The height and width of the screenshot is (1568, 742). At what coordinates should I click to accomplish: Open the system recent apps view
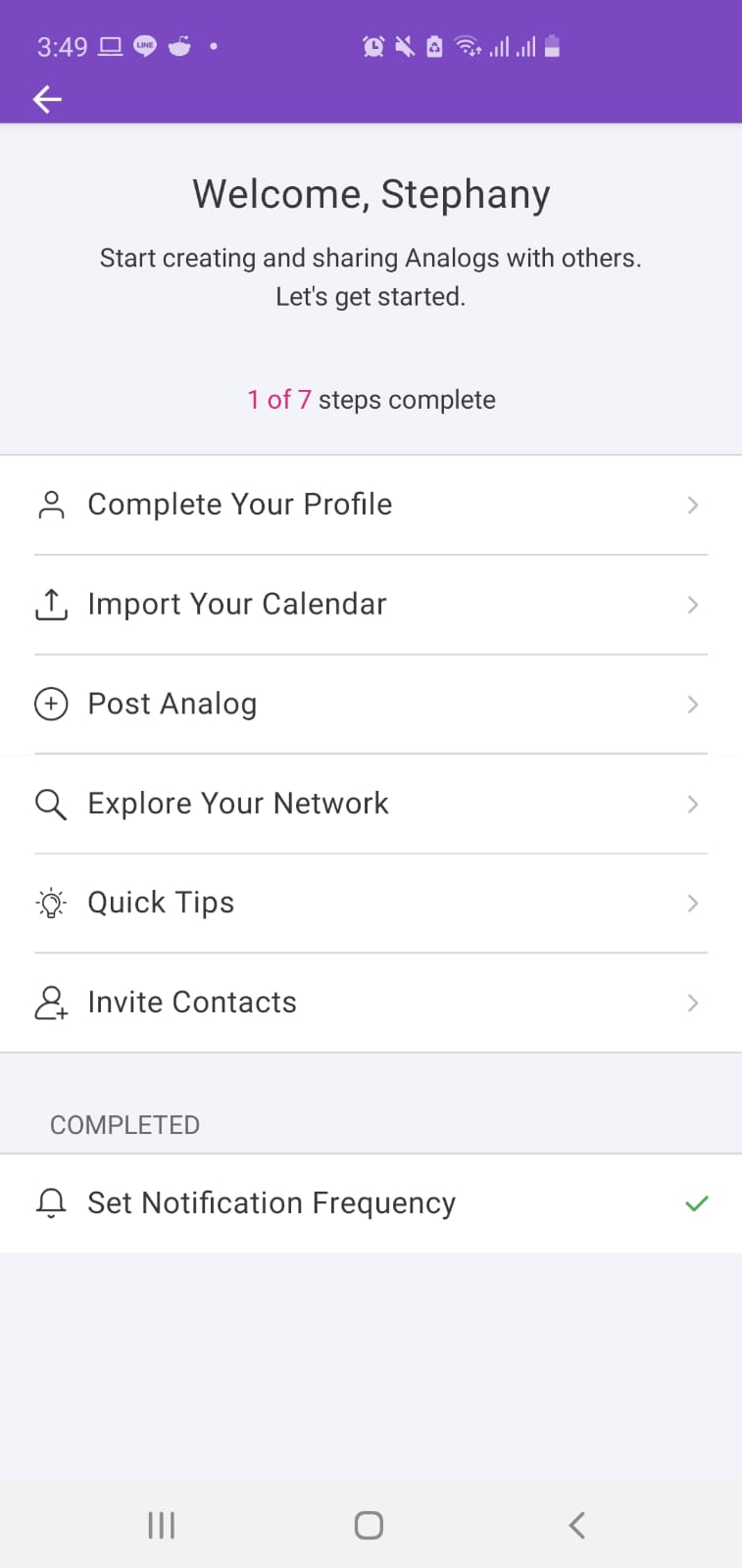click(161, 1525)
